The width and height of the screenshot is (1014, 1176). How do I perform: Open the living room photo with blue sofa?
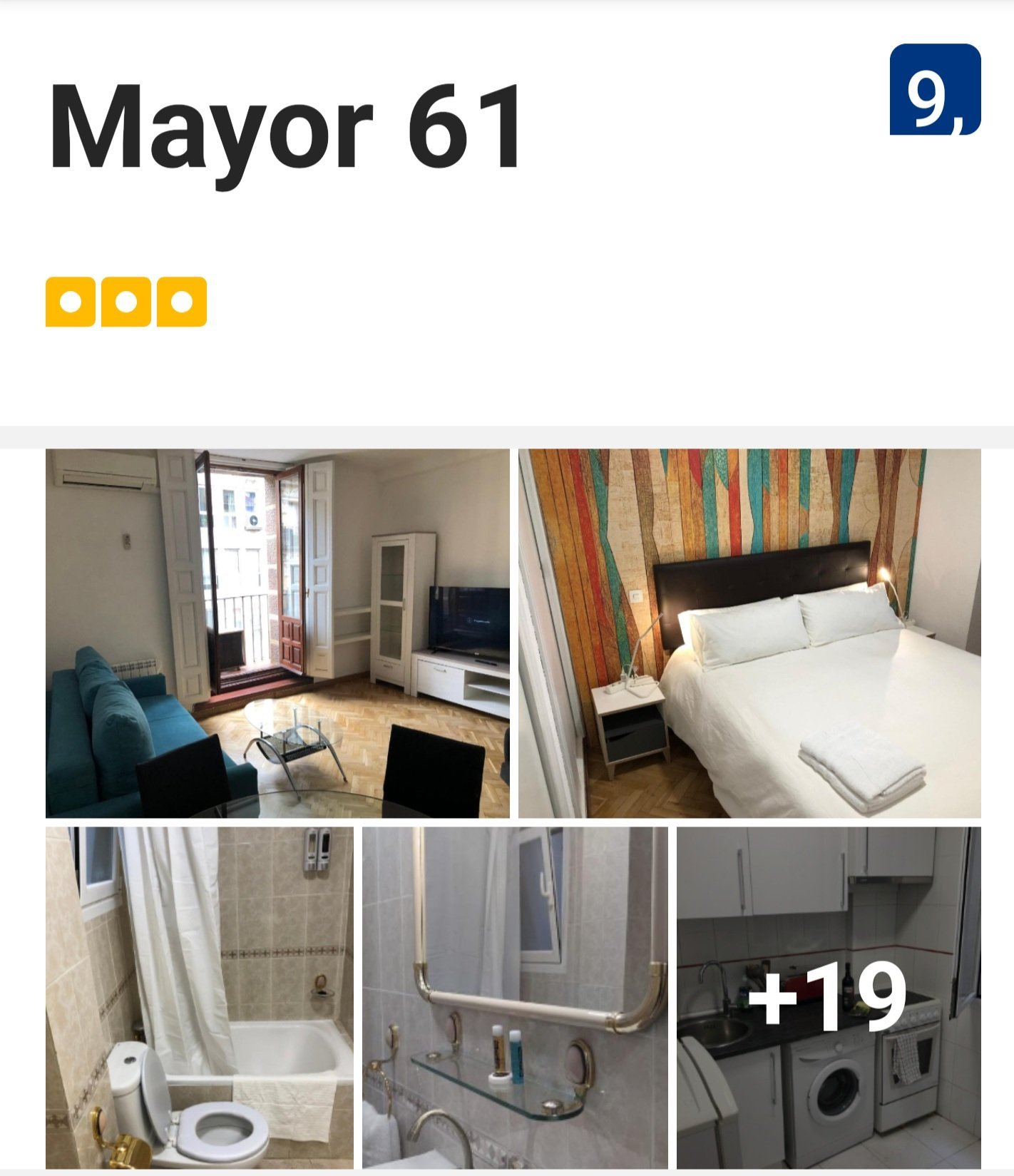[277, 633]
